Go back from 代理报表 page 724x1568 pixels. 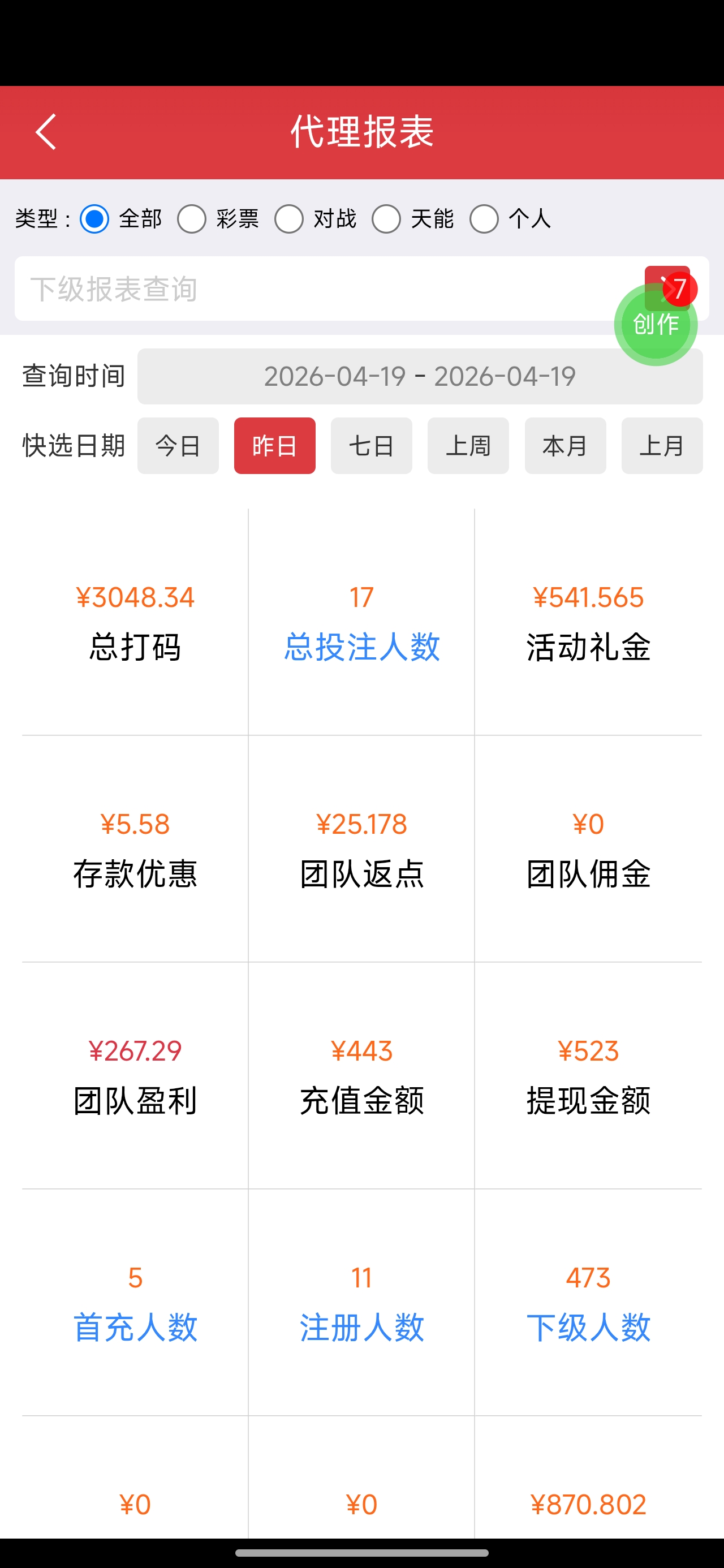click(x=46, y=131)
